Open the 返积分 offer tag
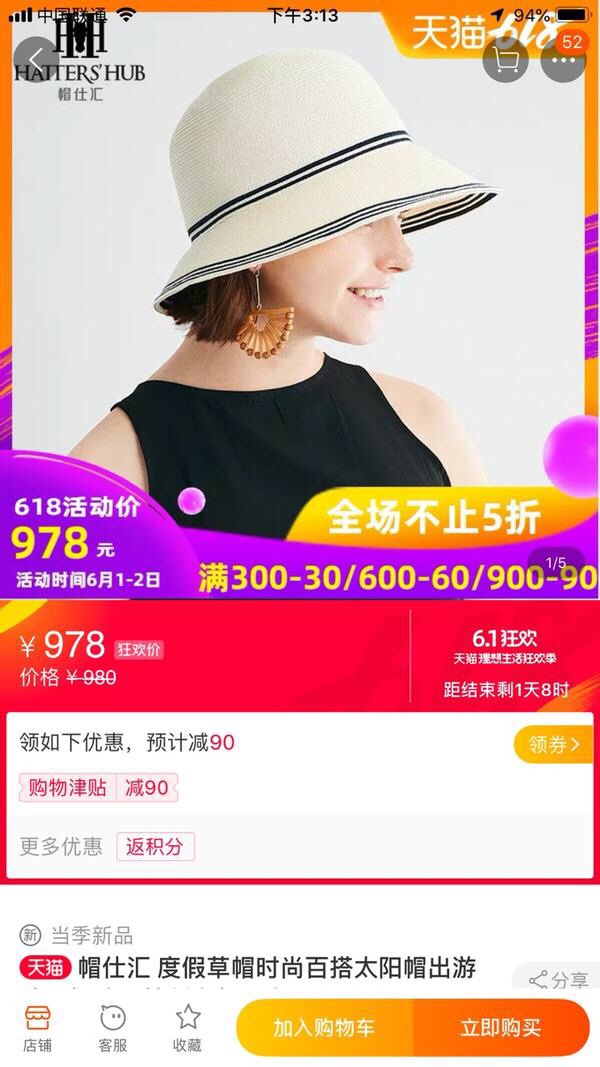Screen dimensions: 600x1067 click(155, 847)
